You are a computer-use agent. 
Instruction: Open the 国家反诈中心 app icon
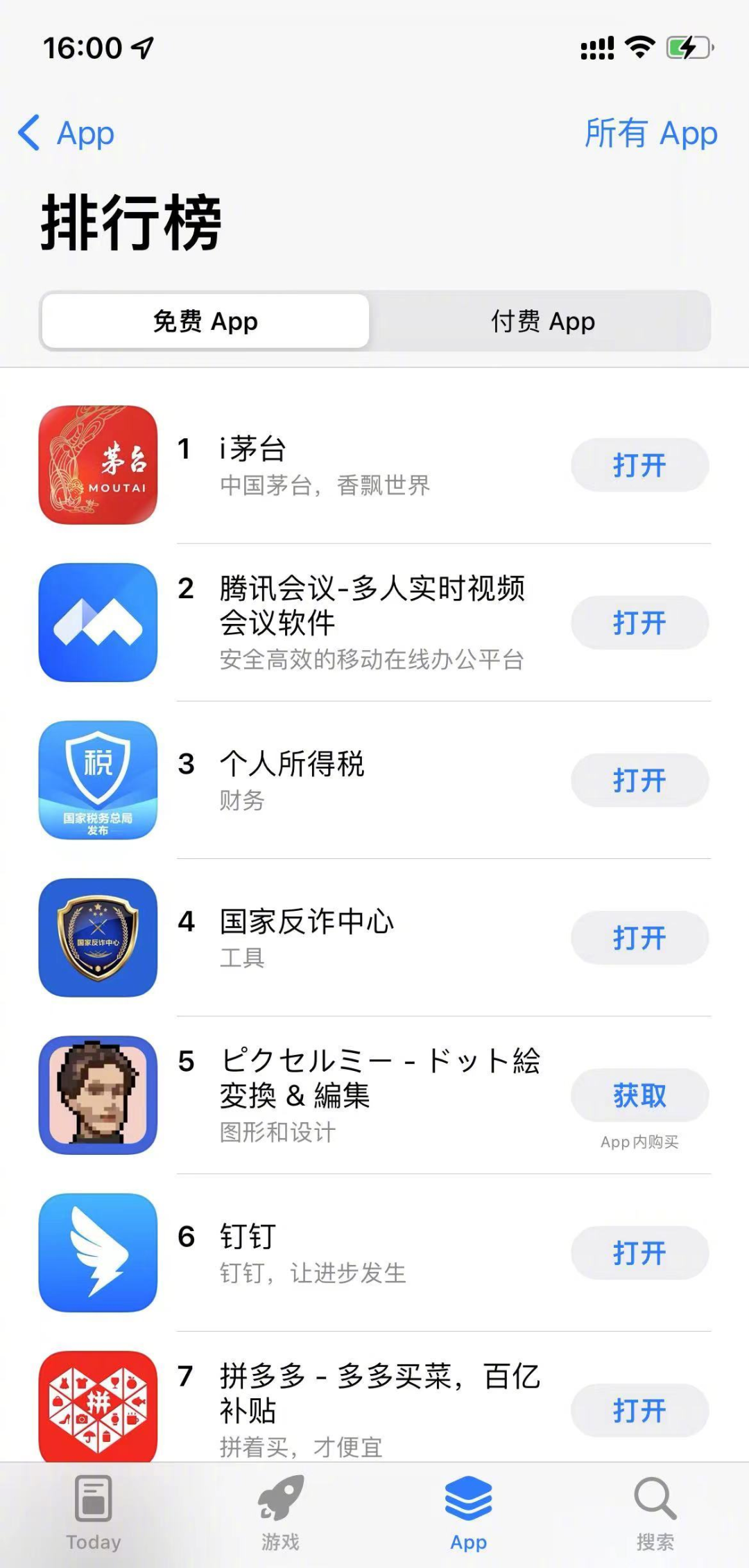coord(98,938)
